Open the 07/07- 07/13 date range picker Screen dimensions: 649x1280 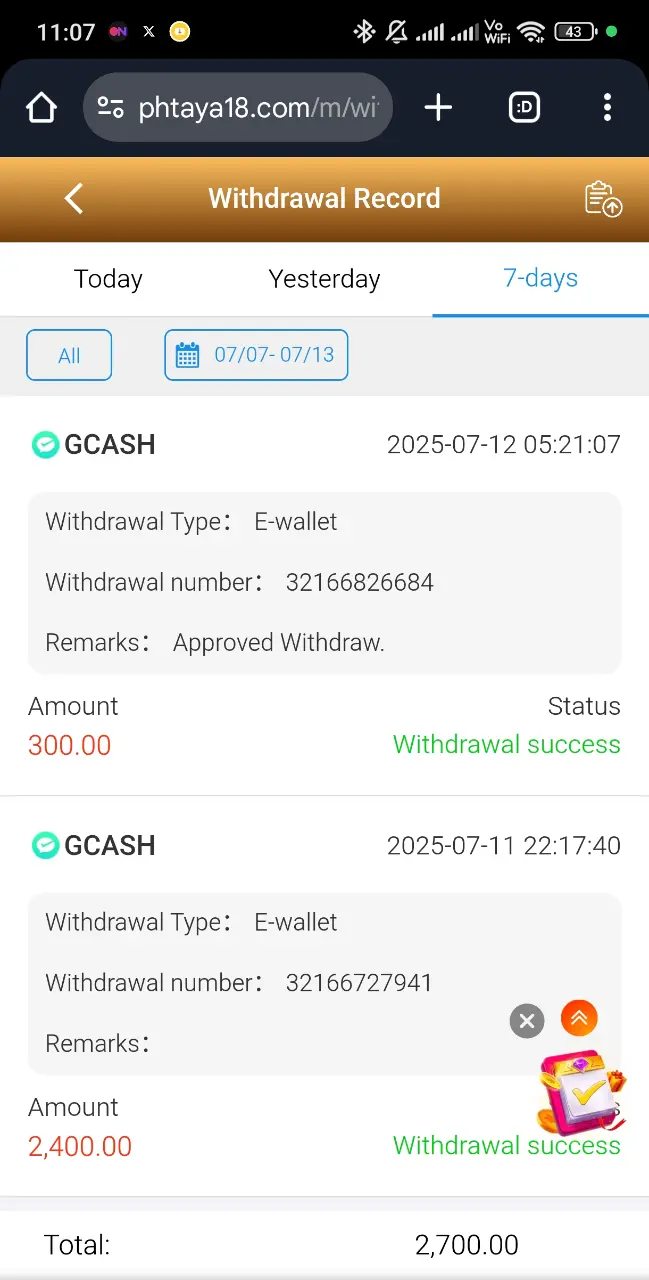pos(256,355)
